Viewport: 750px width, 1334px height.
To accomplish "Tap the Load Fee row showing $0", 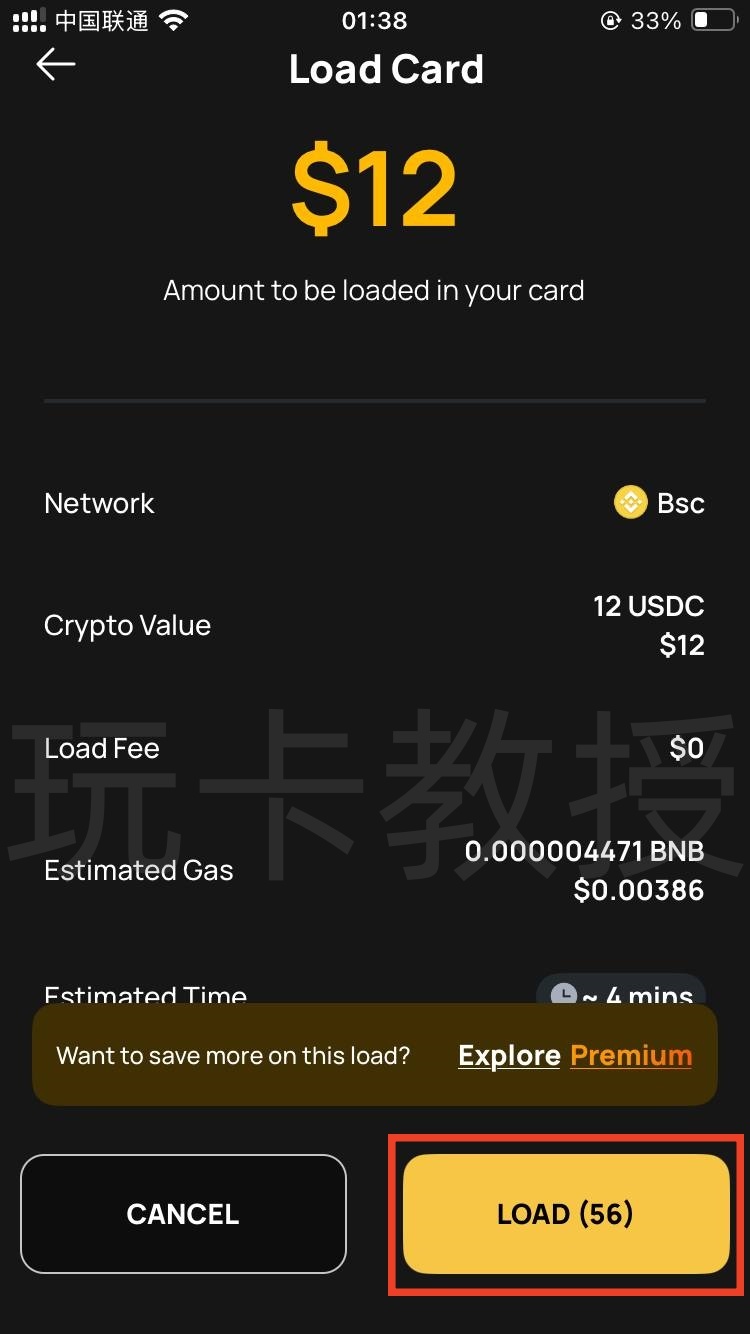I will point(375,747).
